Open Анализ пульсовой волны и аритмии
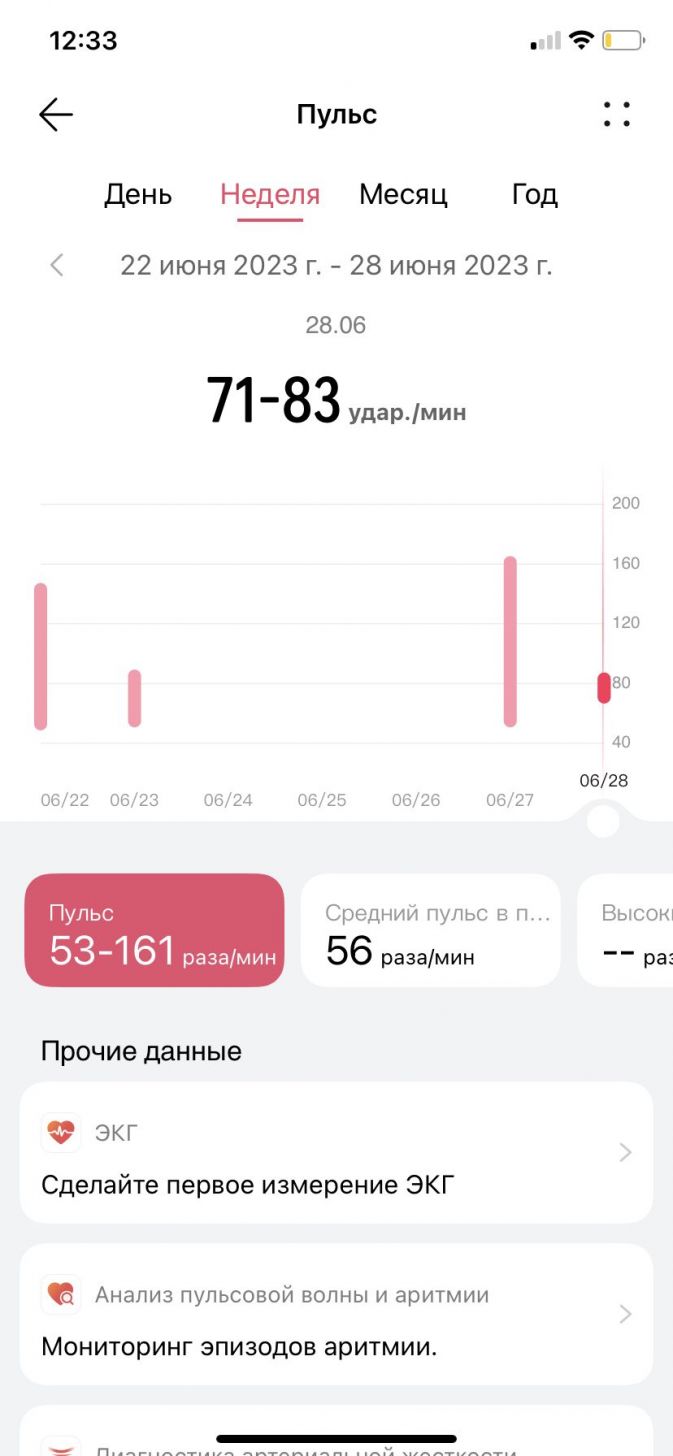673x1456 pixels. [336, 1314]
